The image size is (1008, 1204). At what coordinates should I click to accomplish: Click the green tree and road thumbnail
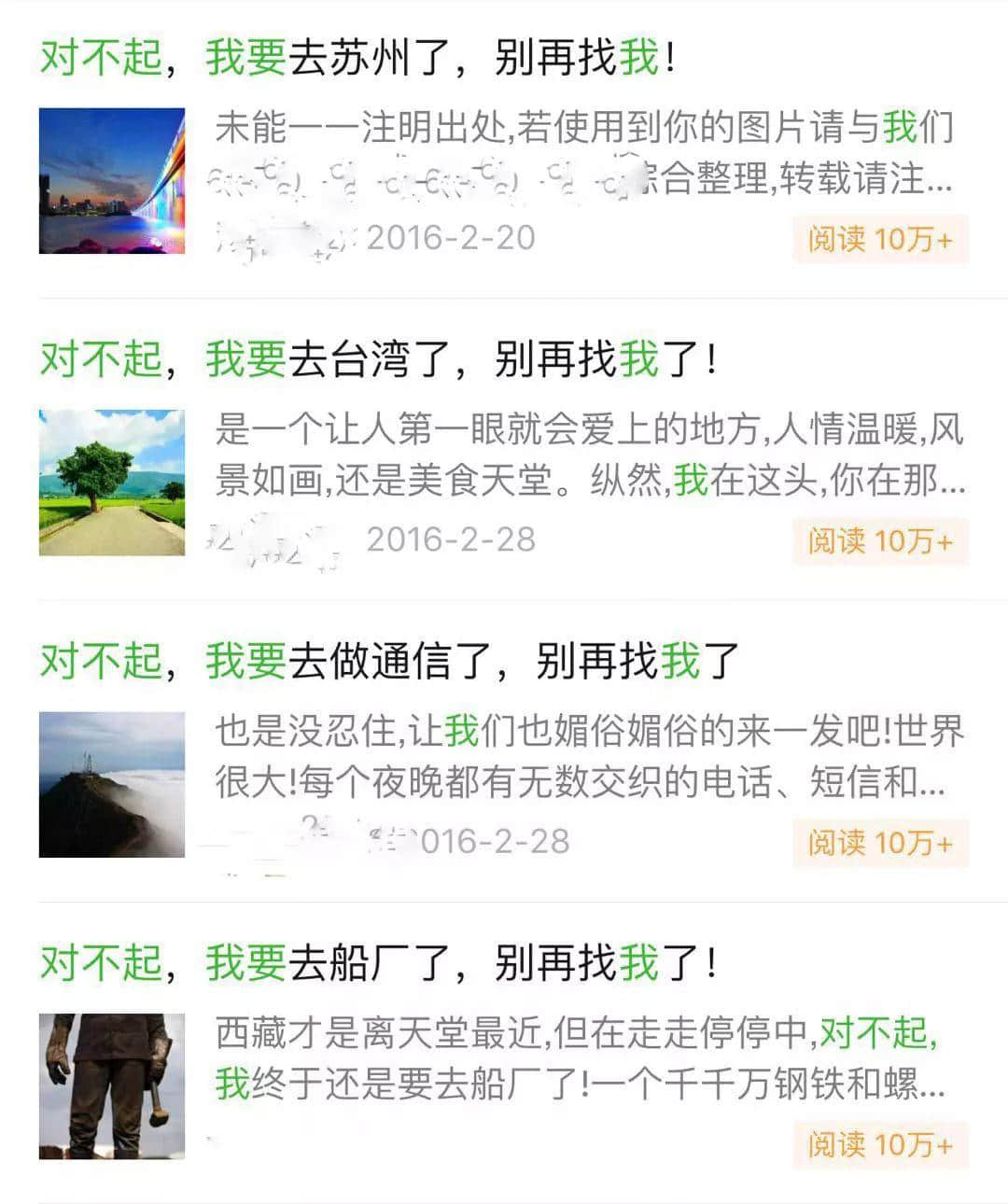[111, 482]
